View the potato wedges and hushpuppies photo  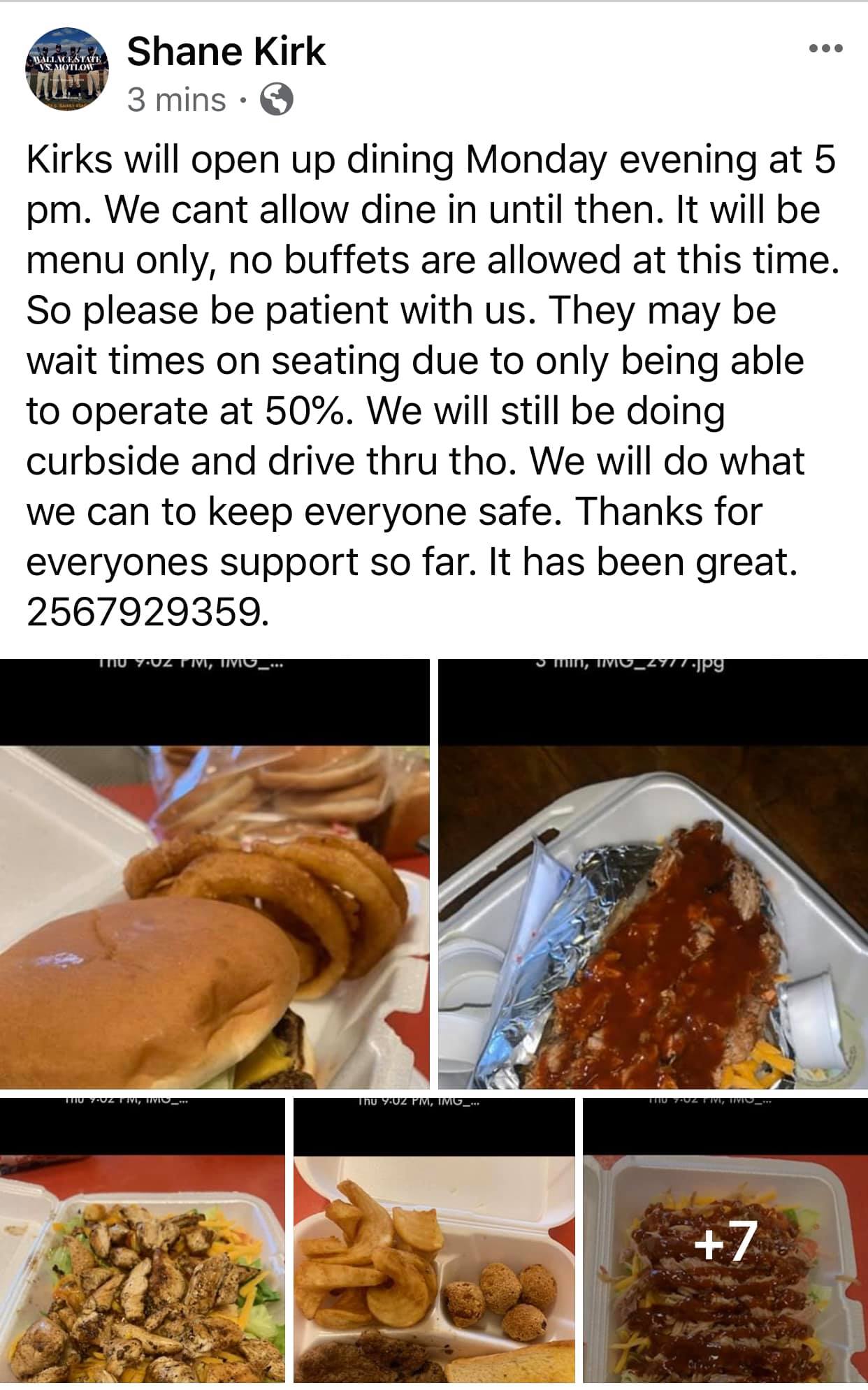(x=433, y=1239)
